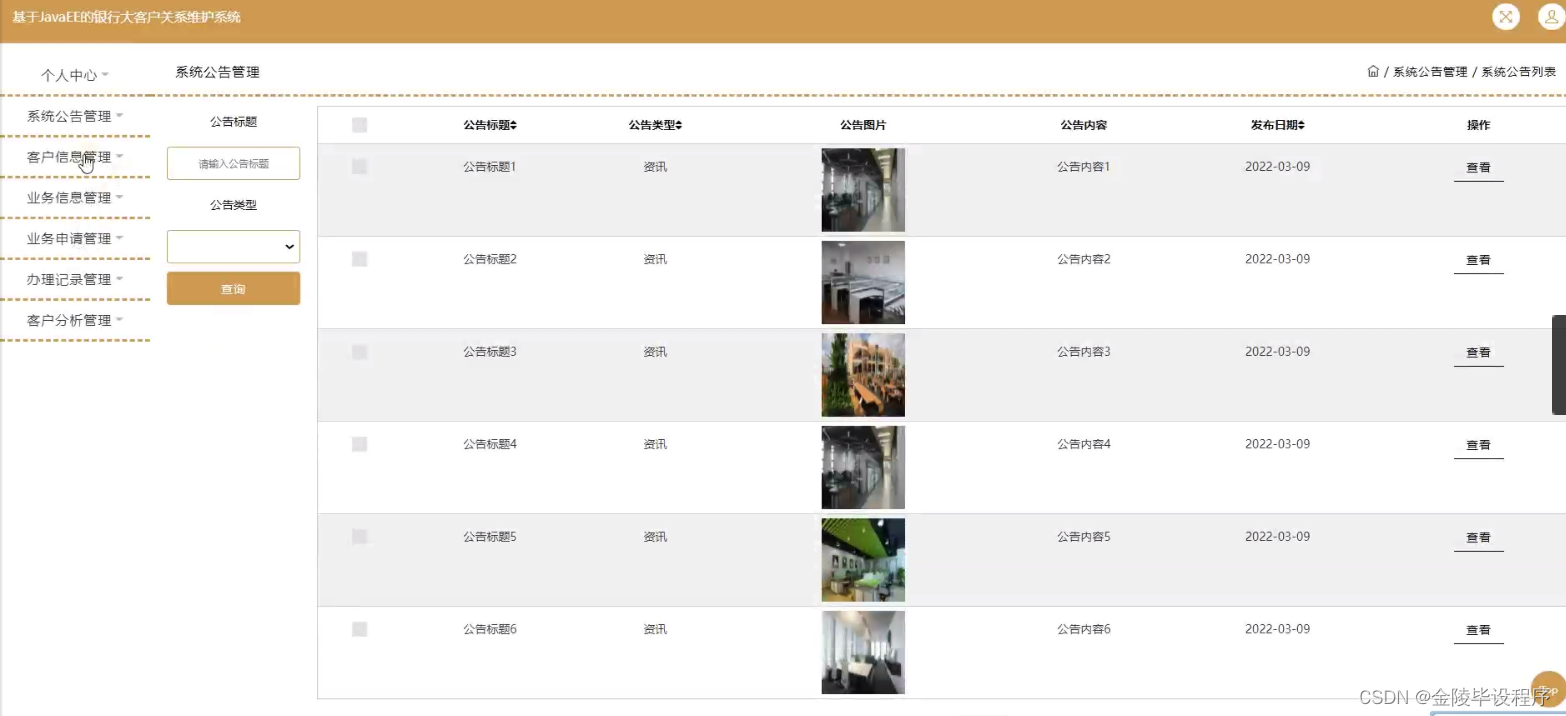View details of 公告标题2
Image resolution: width=1566 pixels, height=716 pixels.
pos(1478,260)
